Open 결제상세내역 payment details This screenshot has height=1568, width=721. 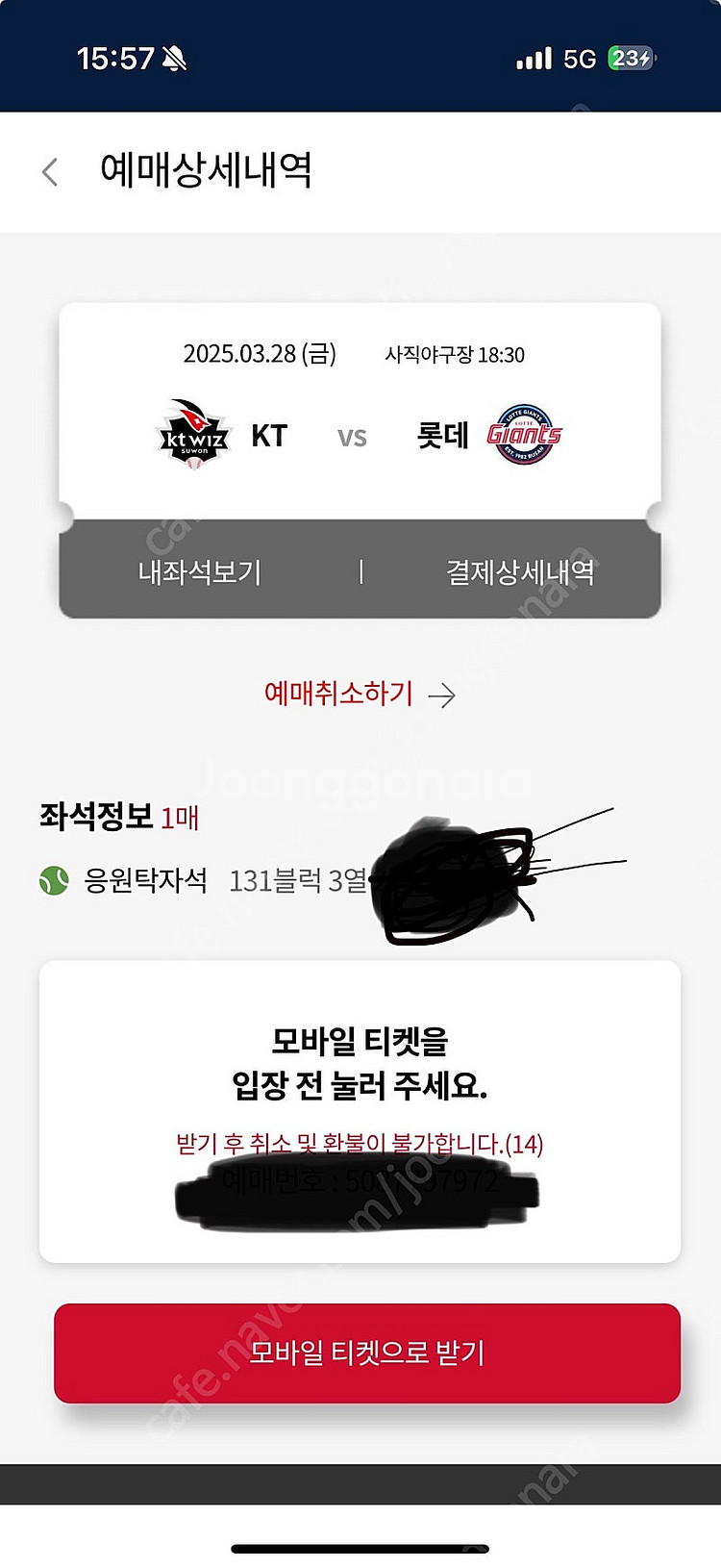click(x=519, y=572)
